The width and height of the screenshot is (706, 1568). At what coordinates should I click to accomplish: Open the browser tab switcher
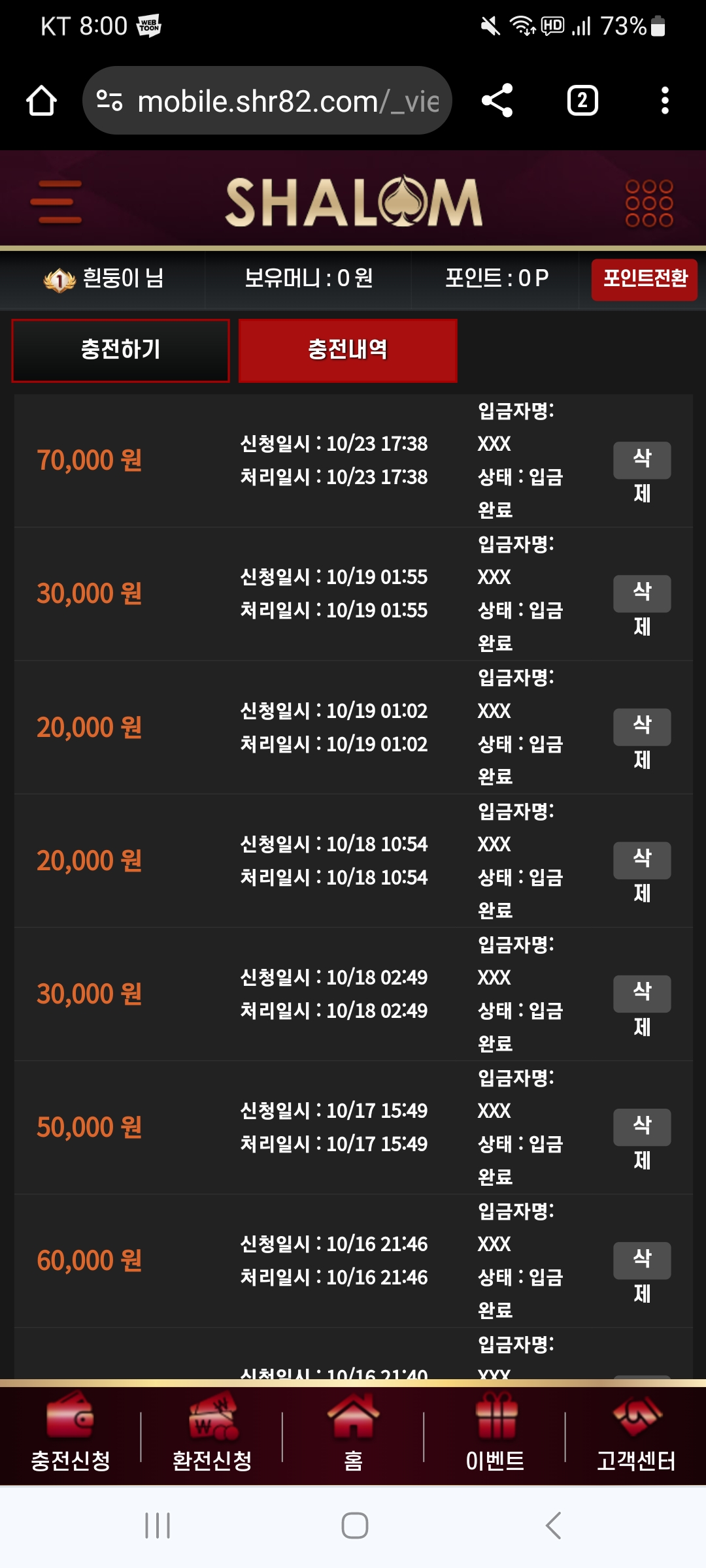582,101
